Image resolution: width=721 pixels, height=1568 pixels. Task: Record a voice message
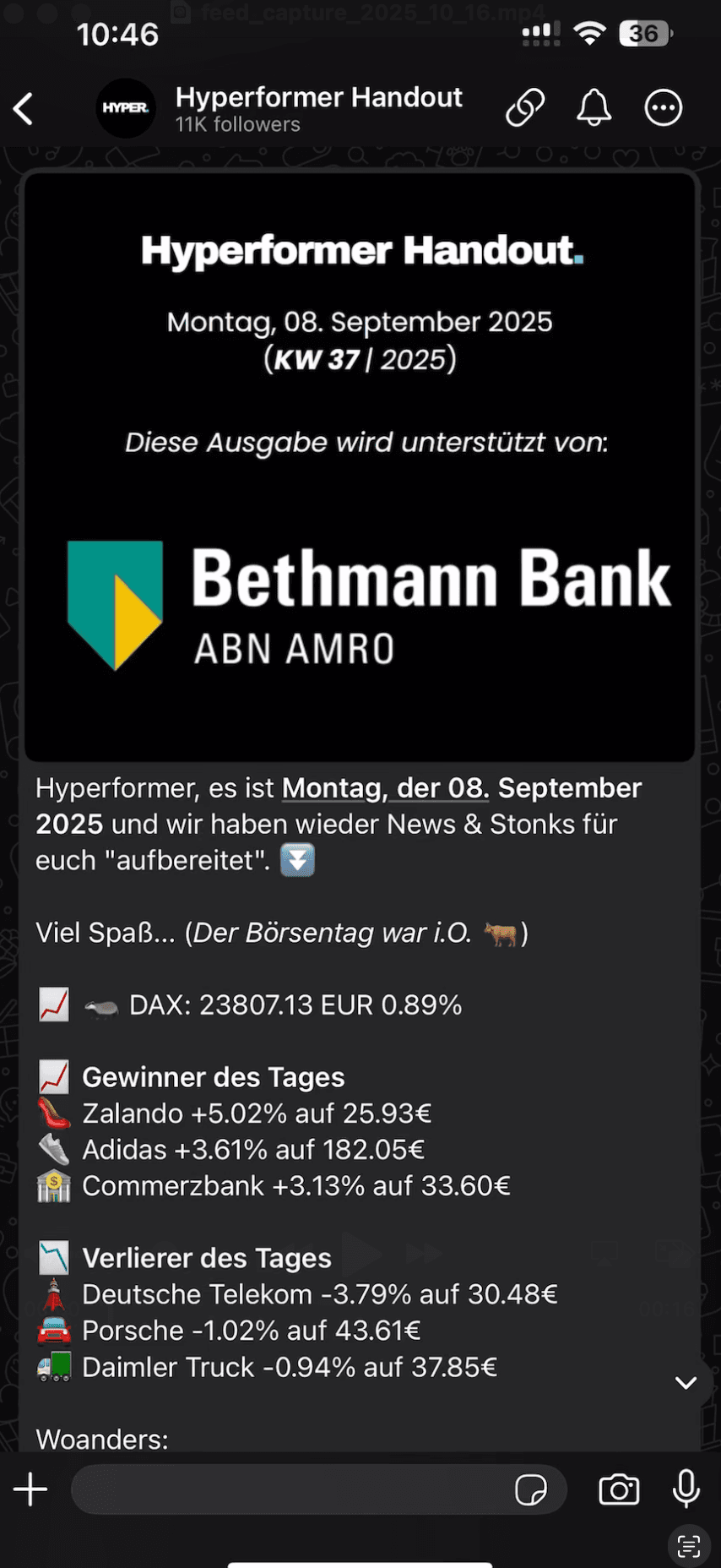point(686,1489)
